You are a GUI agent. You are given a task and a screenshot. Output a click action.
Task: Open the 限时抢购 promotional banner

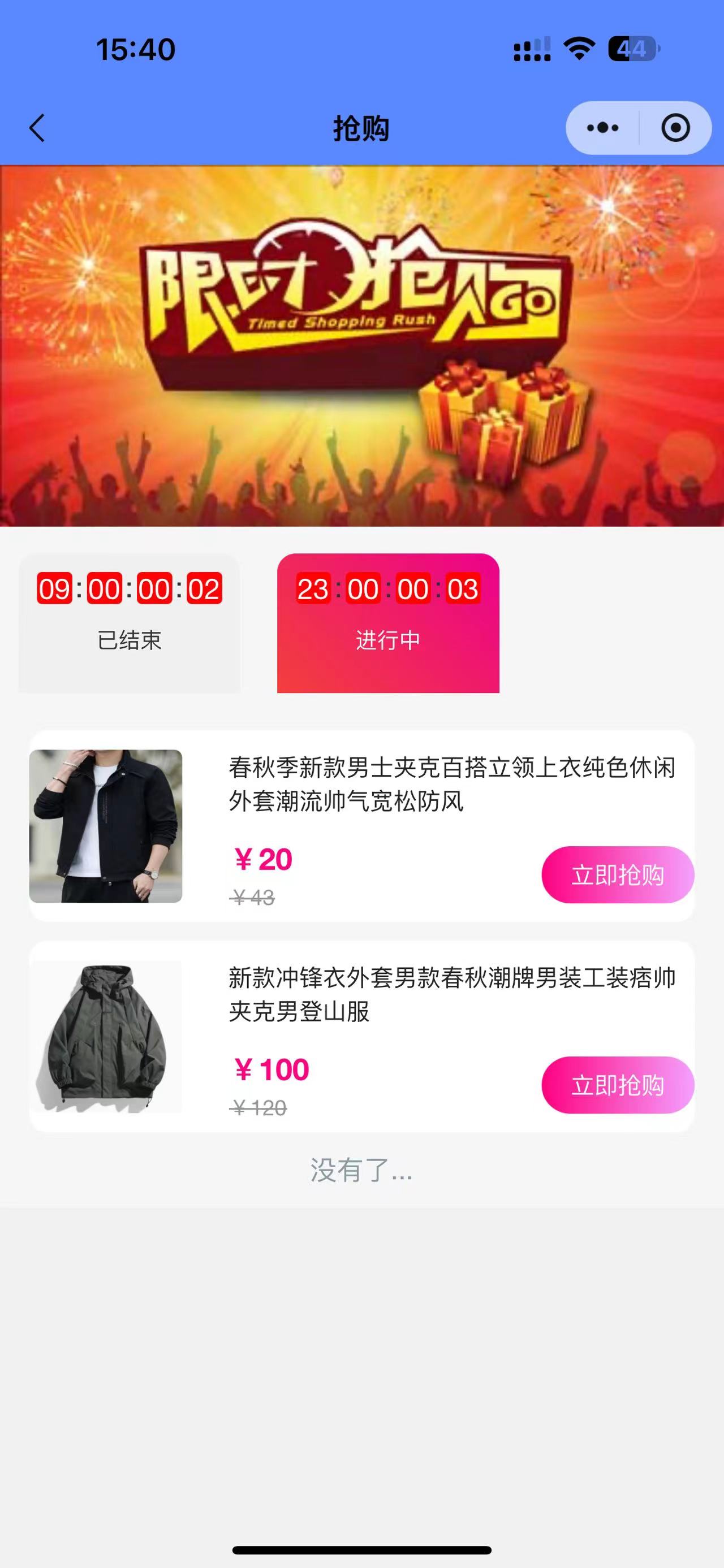coord(361,345)
